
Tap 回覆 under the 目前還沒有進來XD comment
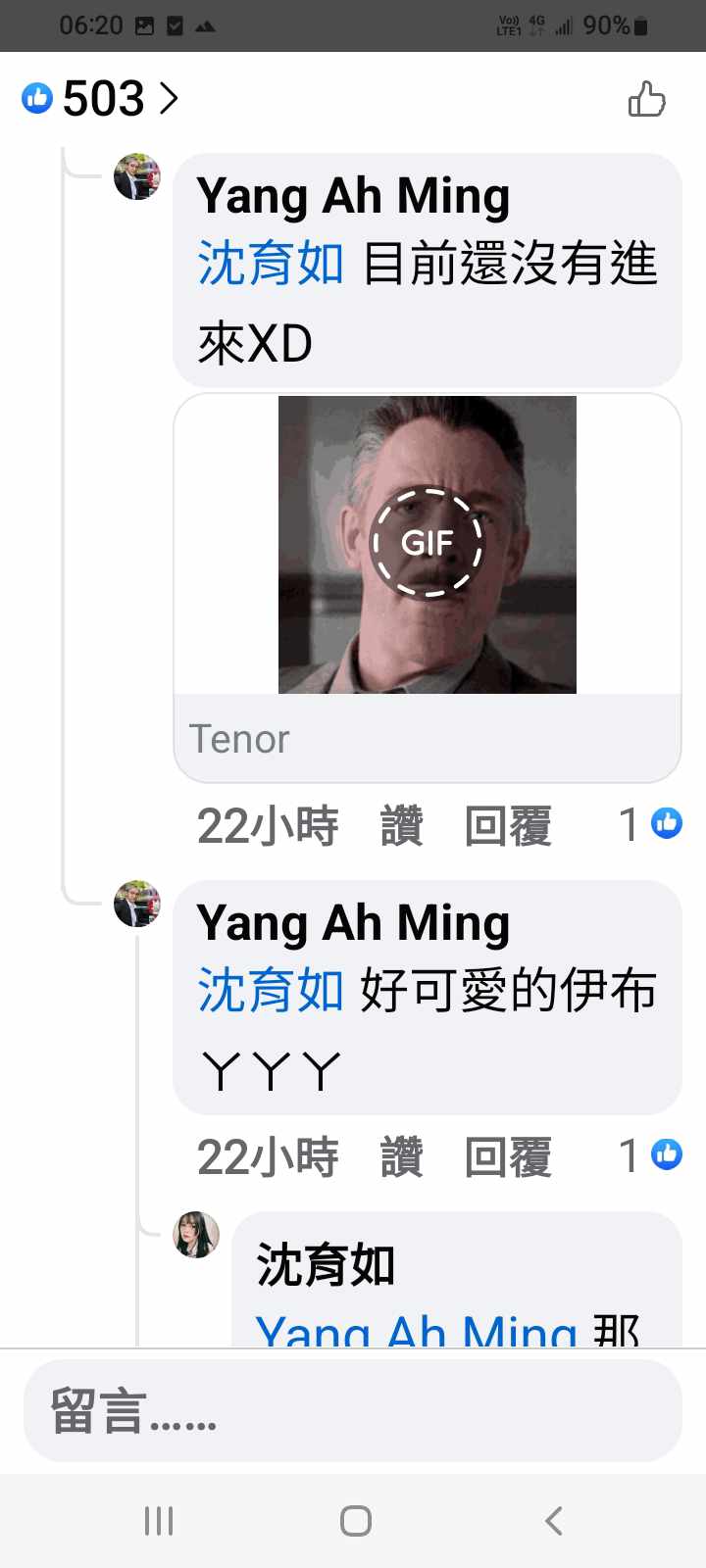pyautogui.click(x=507, y=825)
